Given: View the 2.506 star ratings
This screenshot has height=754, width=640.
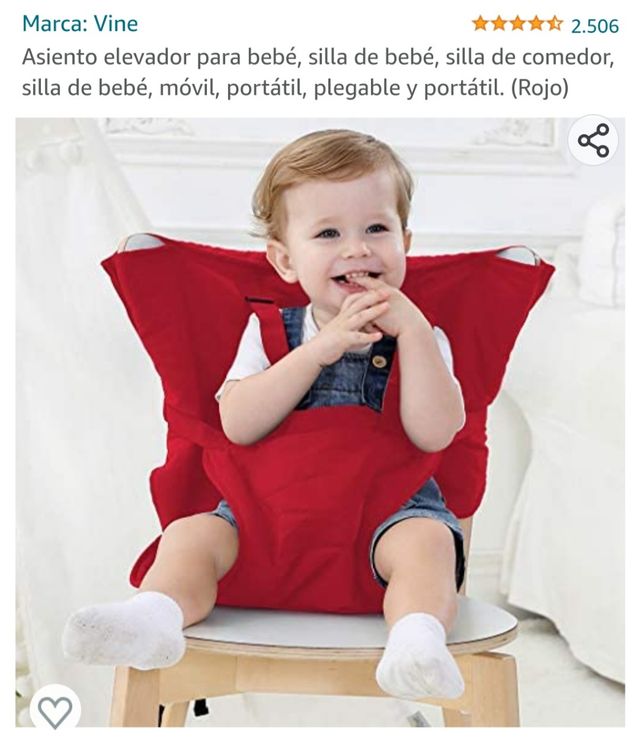Looking at the screenshot, I should coord(545,24).
